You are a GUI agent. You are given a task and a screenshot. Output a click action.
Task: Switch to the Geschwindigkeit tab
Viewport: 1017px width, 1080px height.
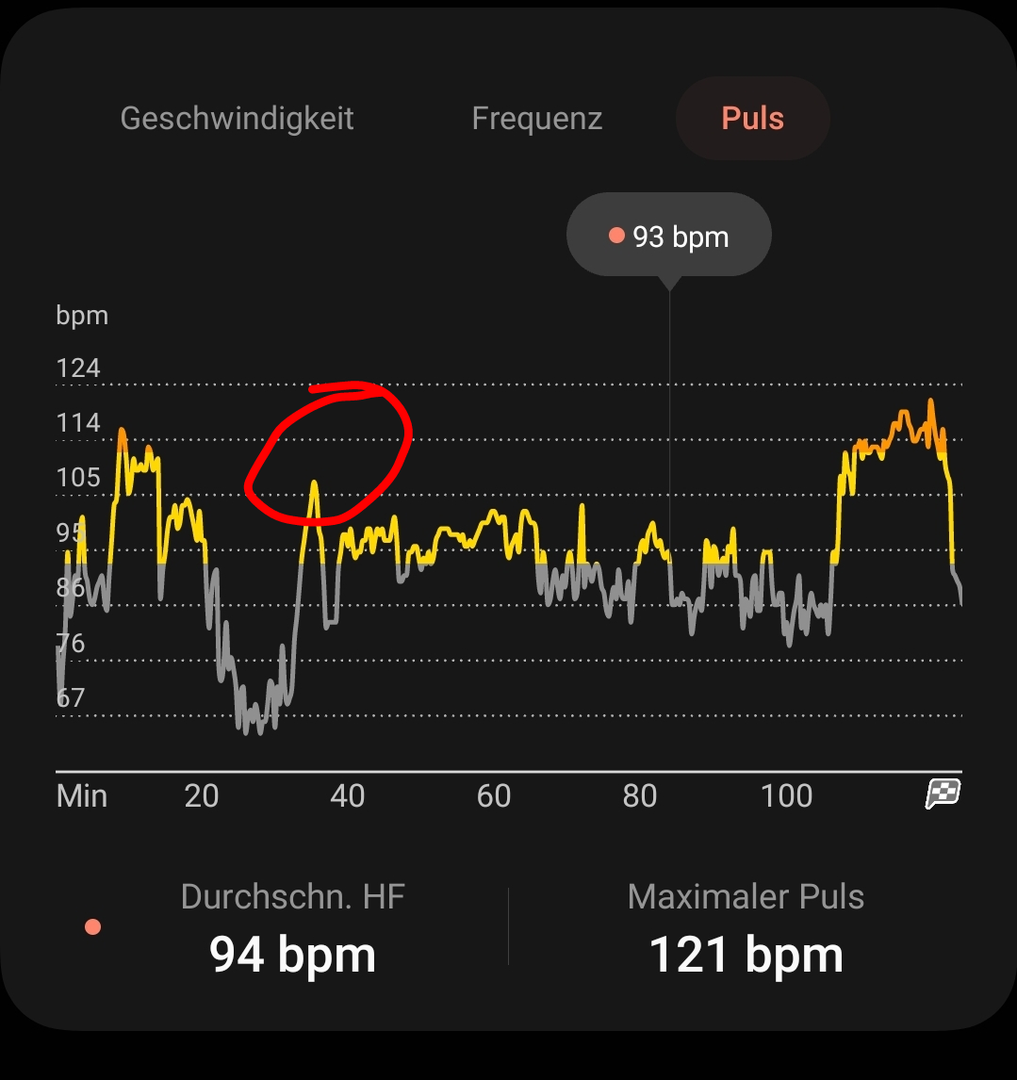coord(237,119)
